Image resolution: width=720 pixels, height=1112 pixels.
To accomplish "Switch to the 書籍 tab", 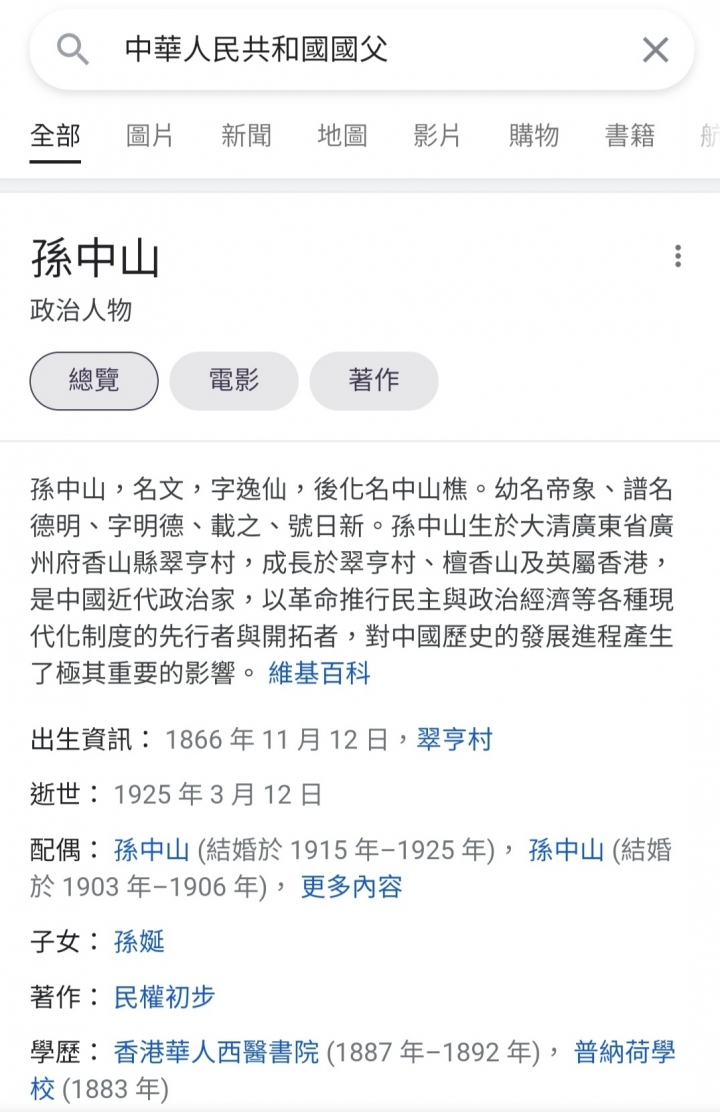I will (630, 136).
